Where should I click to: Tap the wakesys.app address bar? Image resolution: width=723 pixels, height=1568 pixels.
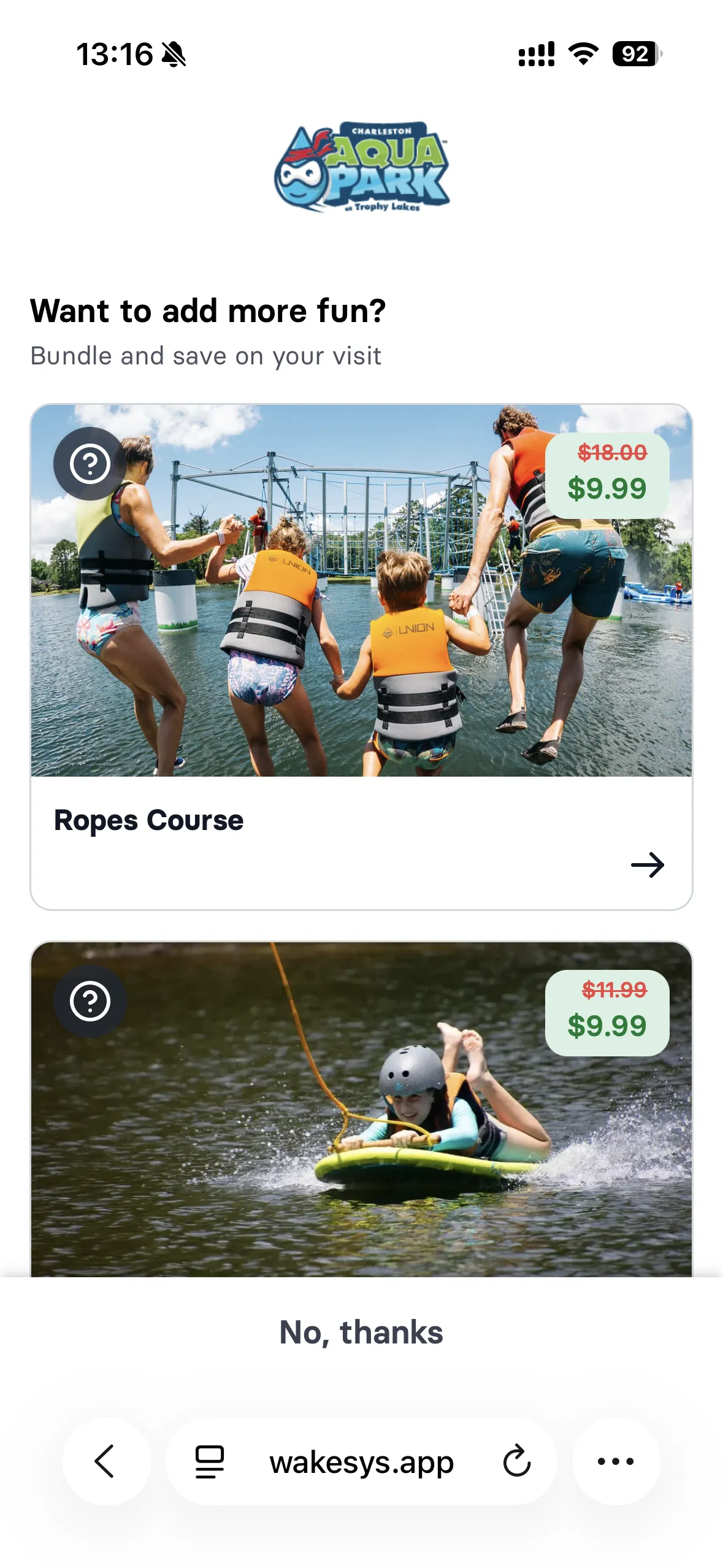pos(361,1461)
